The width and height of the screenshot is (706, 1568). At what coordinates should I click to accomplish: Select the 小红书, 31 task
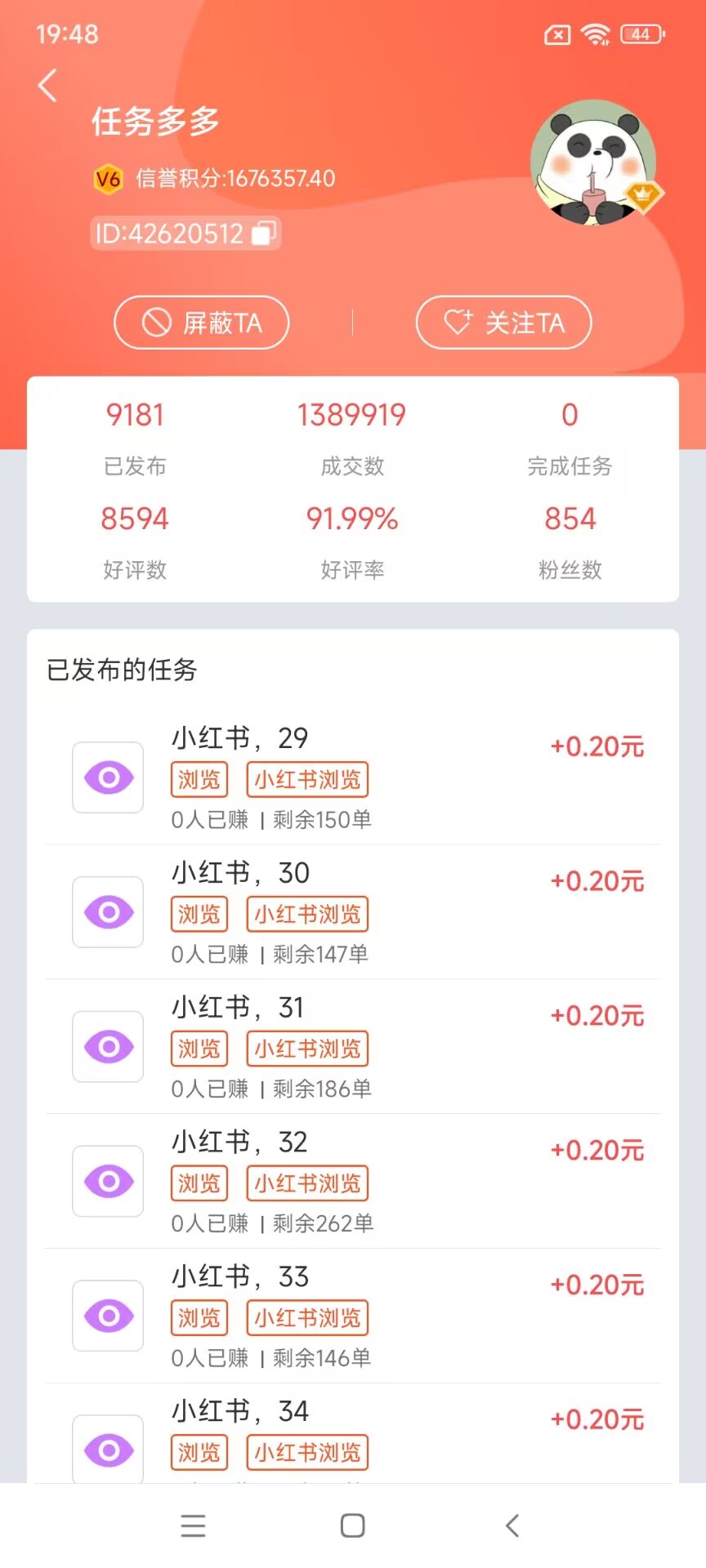pos(351,1046)
